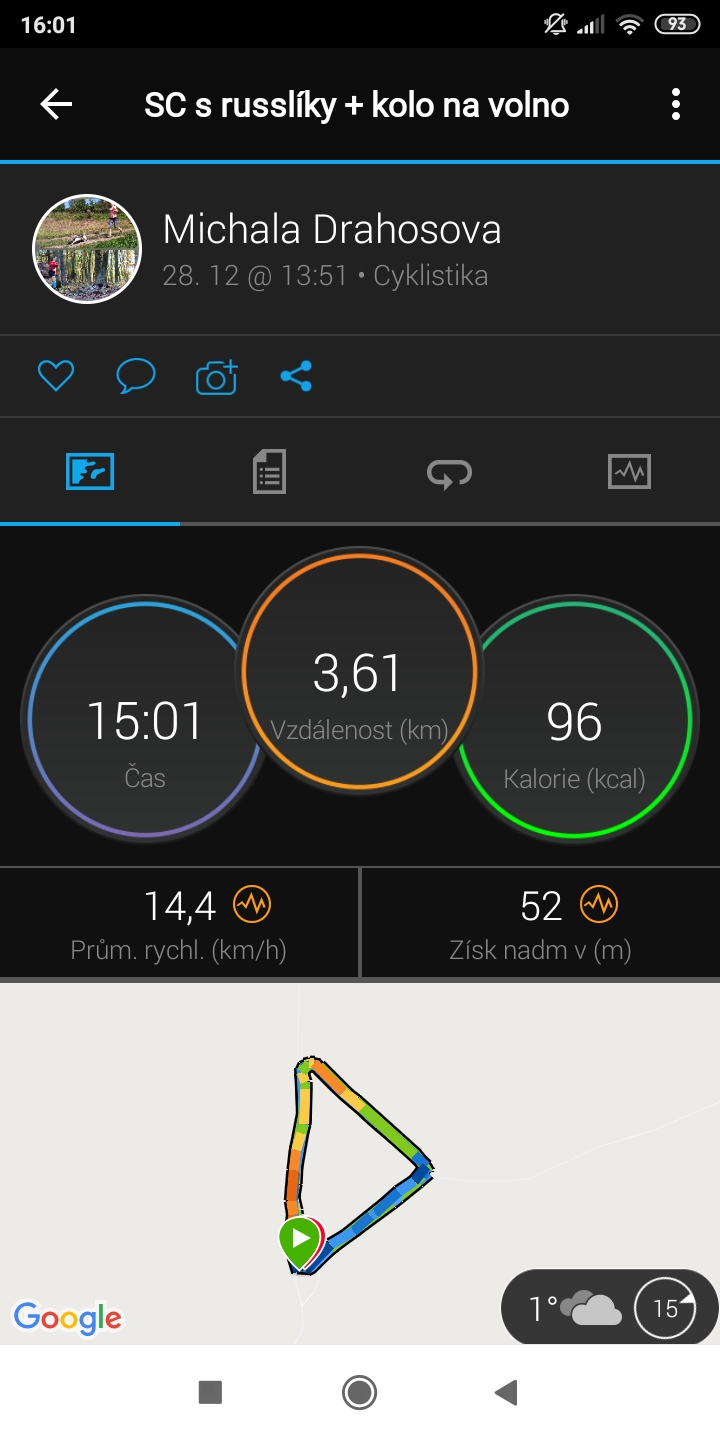The height and width of the screenshot is (1440, 720).
Task: Open the comments bubble
Action: (136, 376)
